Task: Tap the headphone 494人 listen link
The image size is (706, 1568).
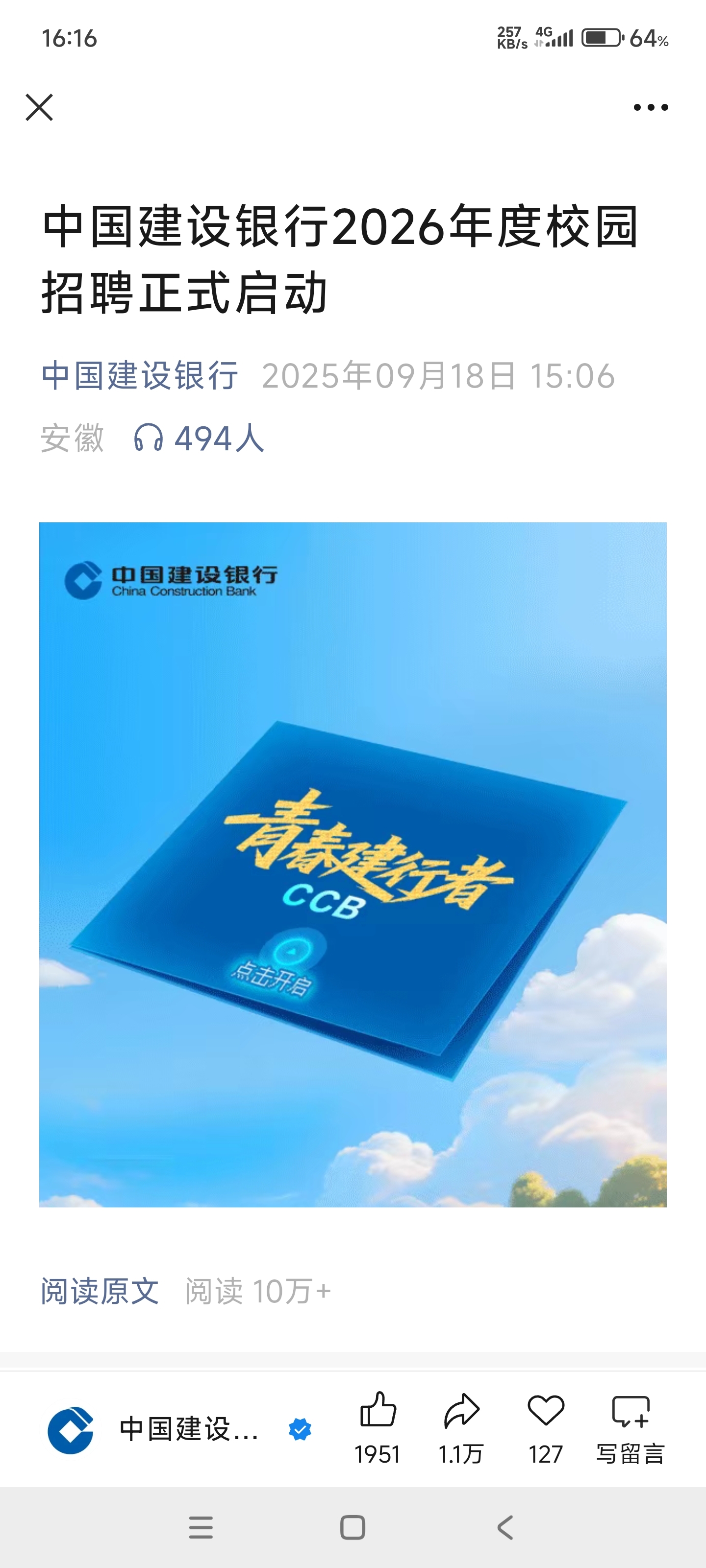Action: 199,438
